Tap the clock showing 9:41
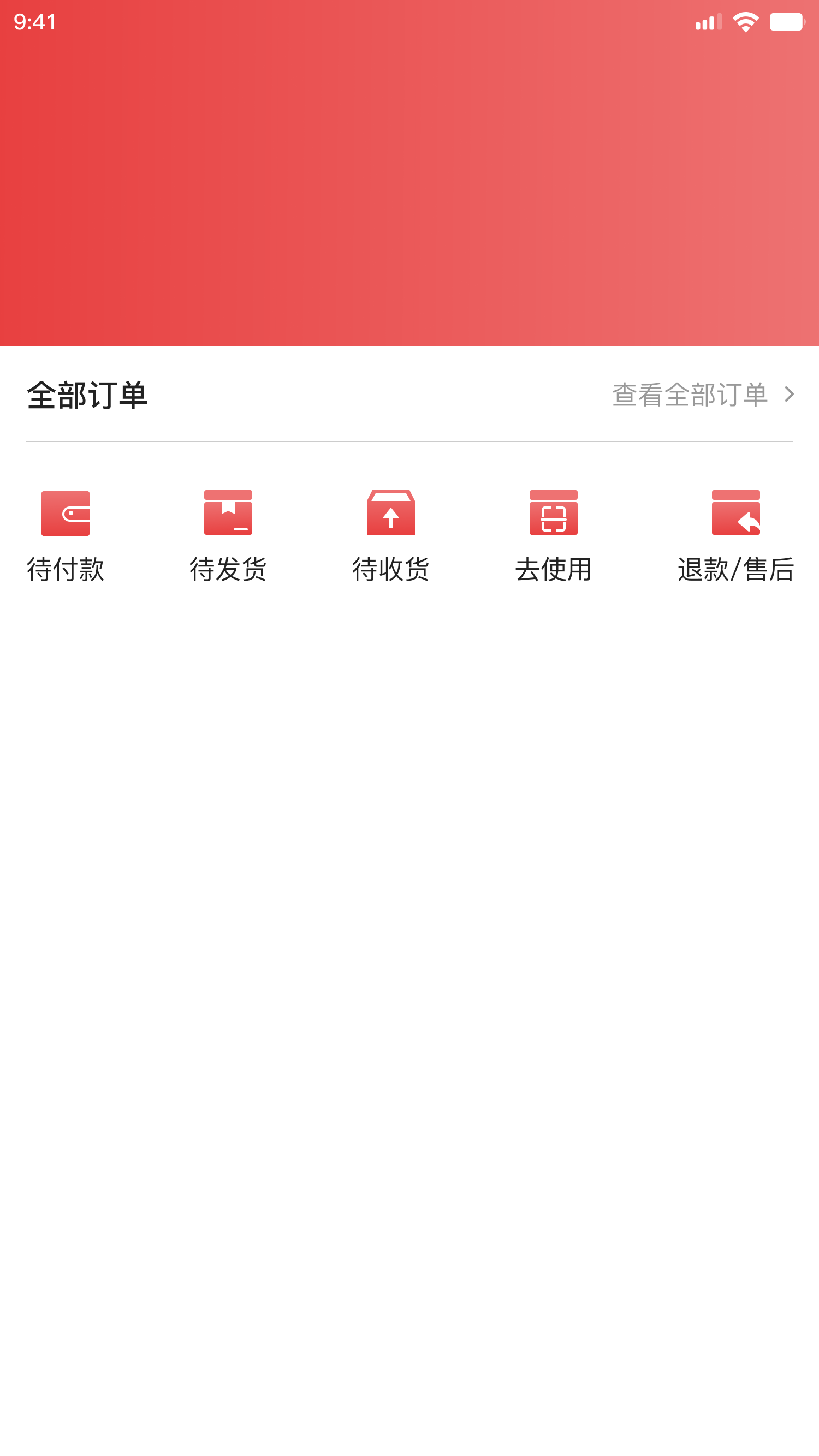This screenshot has height=1456, width=819. 35,20
